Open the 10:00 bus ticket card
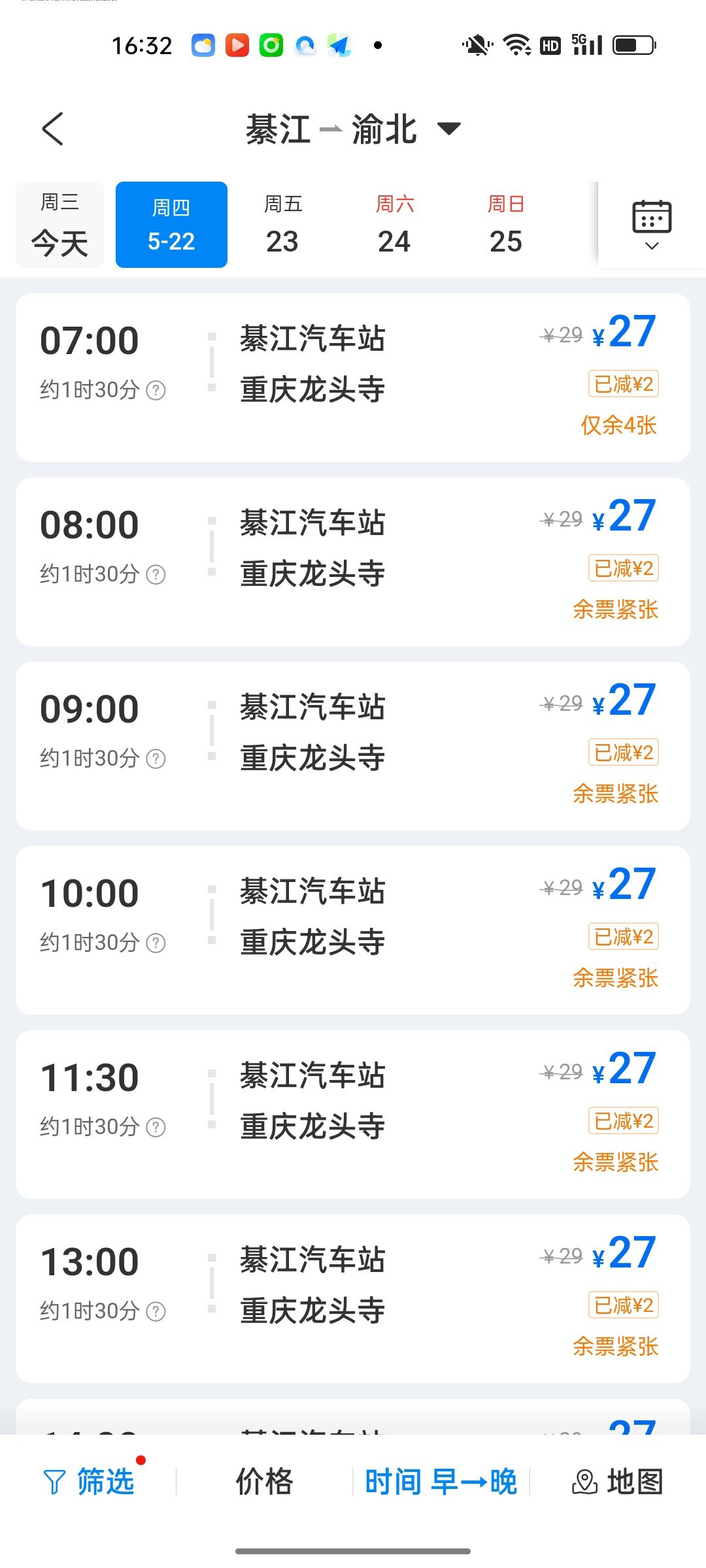 tap(353, 930)
